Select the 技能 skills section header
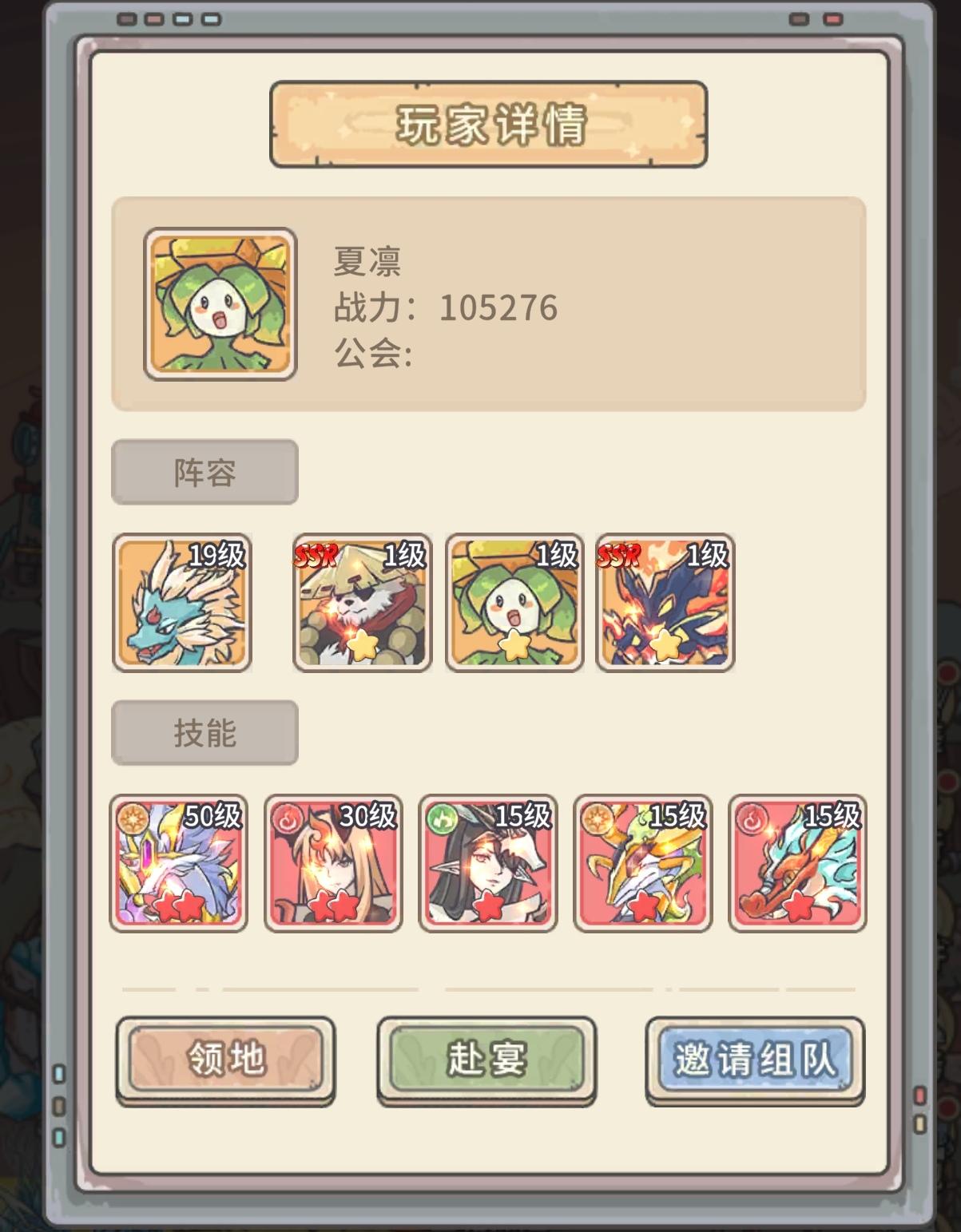Screen dimensions: 961x1232 tap(204, 733)
